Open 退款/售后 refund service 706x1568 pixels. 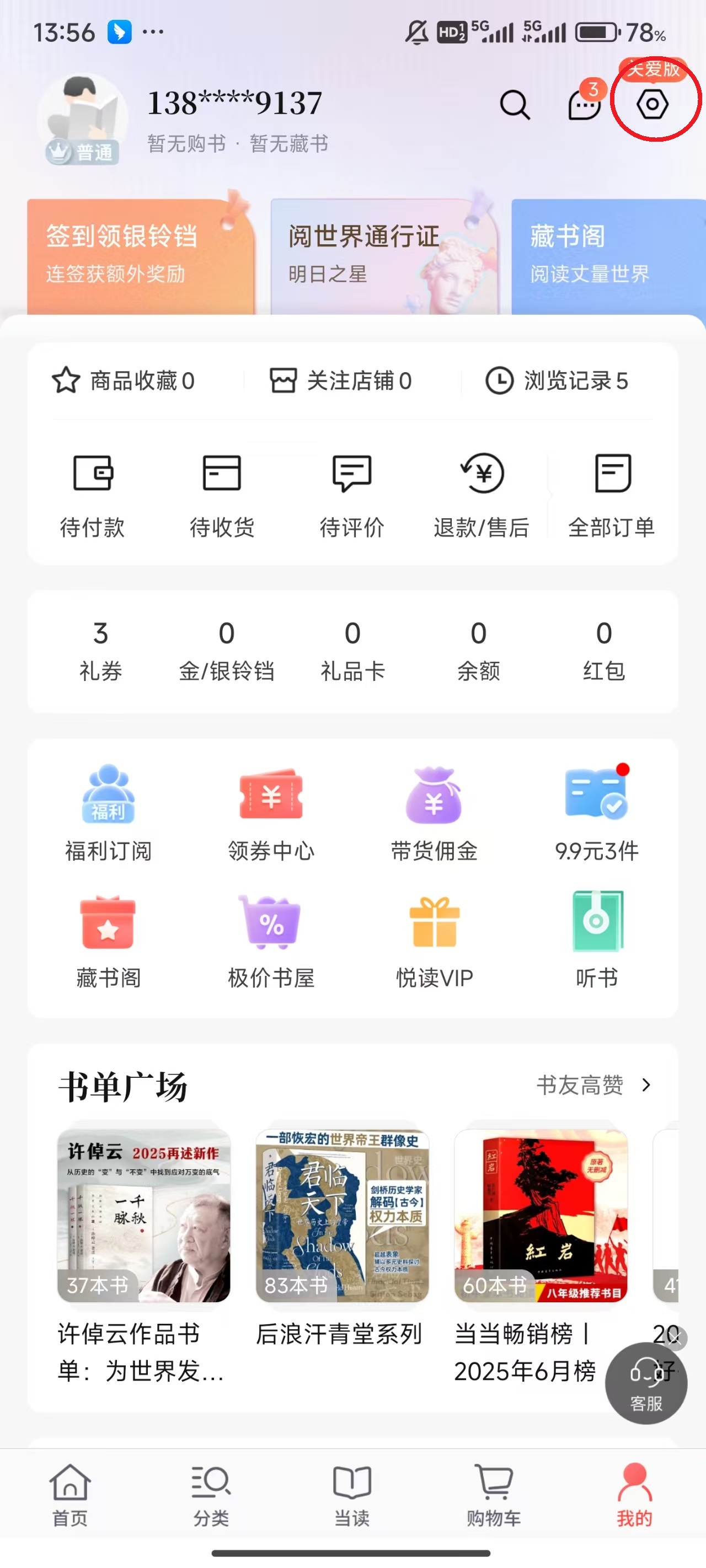[480, 493]
